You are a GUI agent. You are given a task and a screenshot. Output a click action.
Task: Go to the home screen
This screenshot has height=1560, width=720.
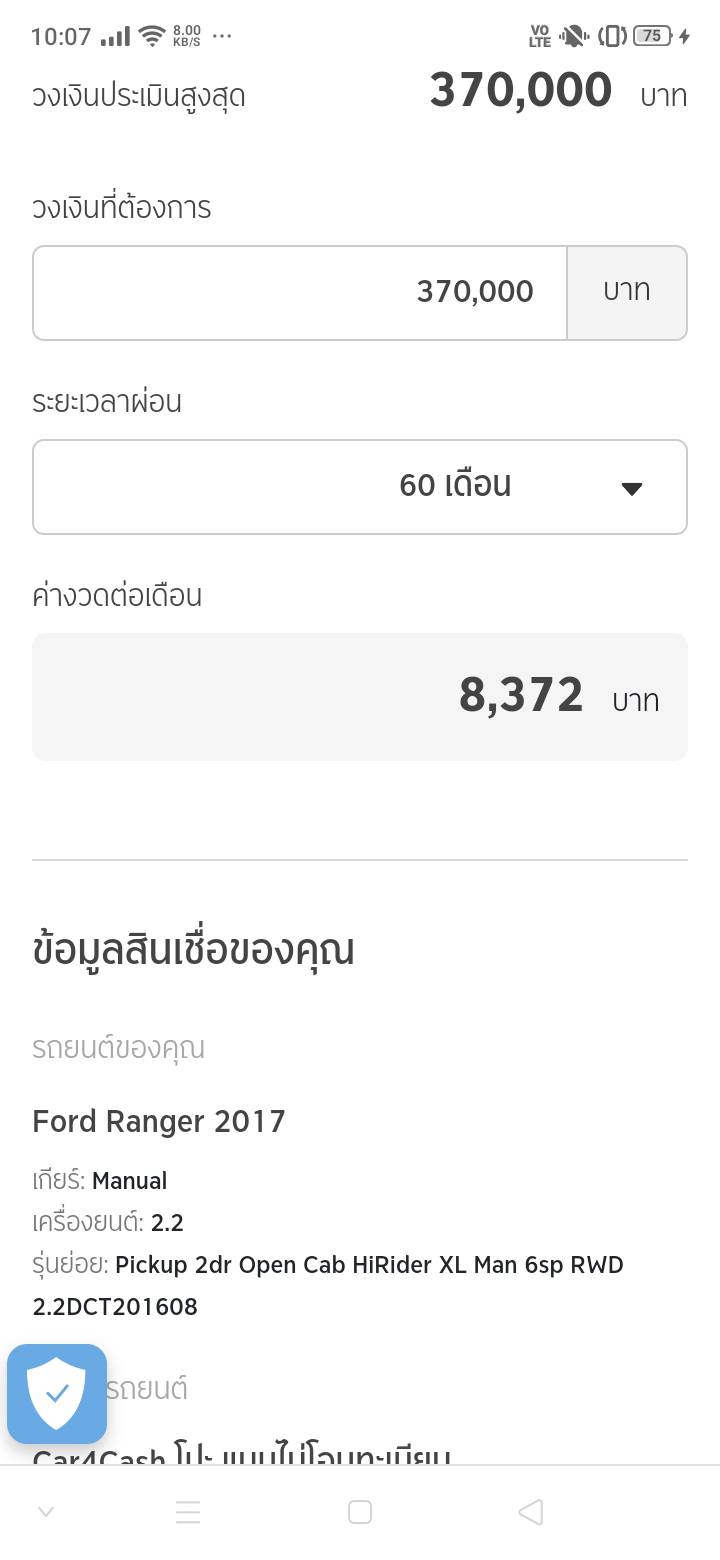coord(360,1512)
